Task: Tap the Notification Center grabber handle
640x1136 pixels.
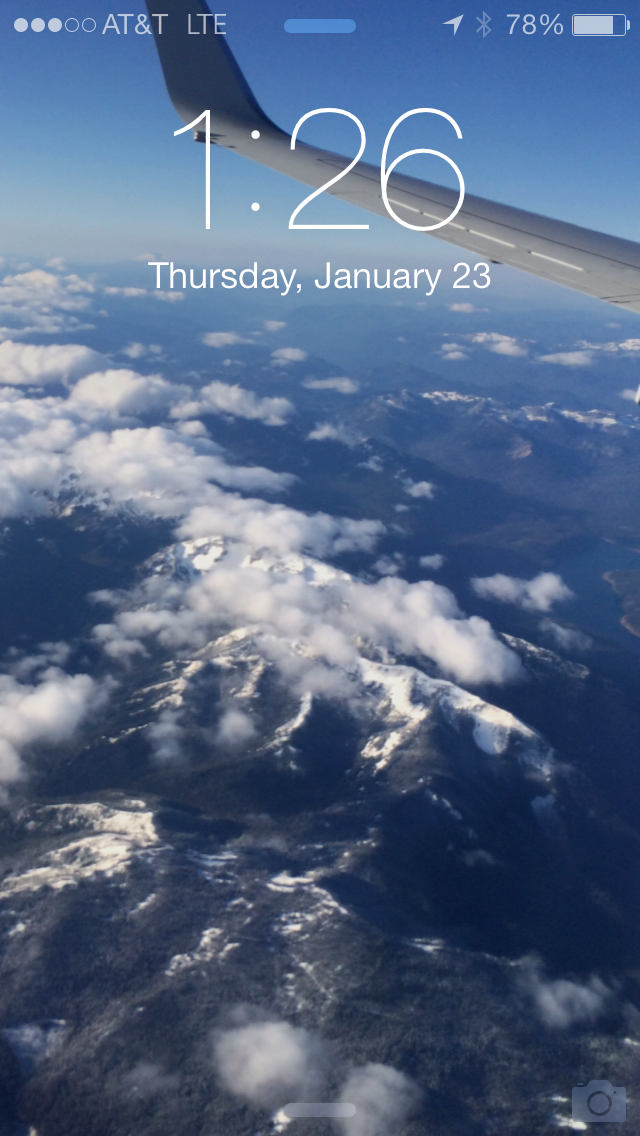Action: tap(320, 26)
